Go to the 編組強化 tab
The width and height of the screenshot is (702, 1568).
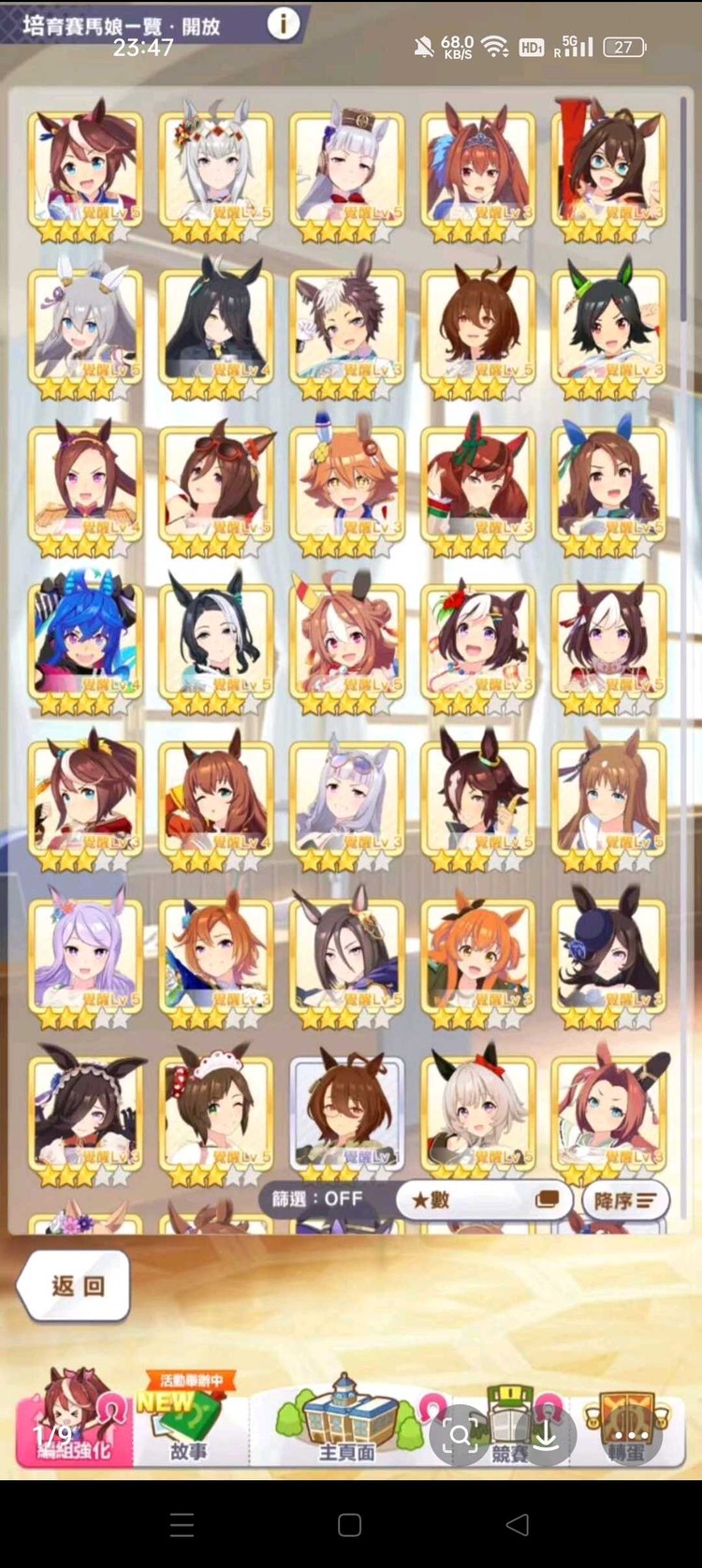[73, 1421]
